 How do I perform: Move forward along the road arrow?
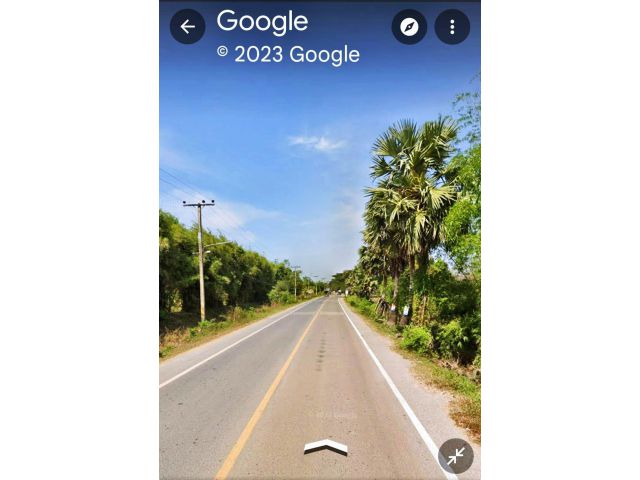coord(325,446)
